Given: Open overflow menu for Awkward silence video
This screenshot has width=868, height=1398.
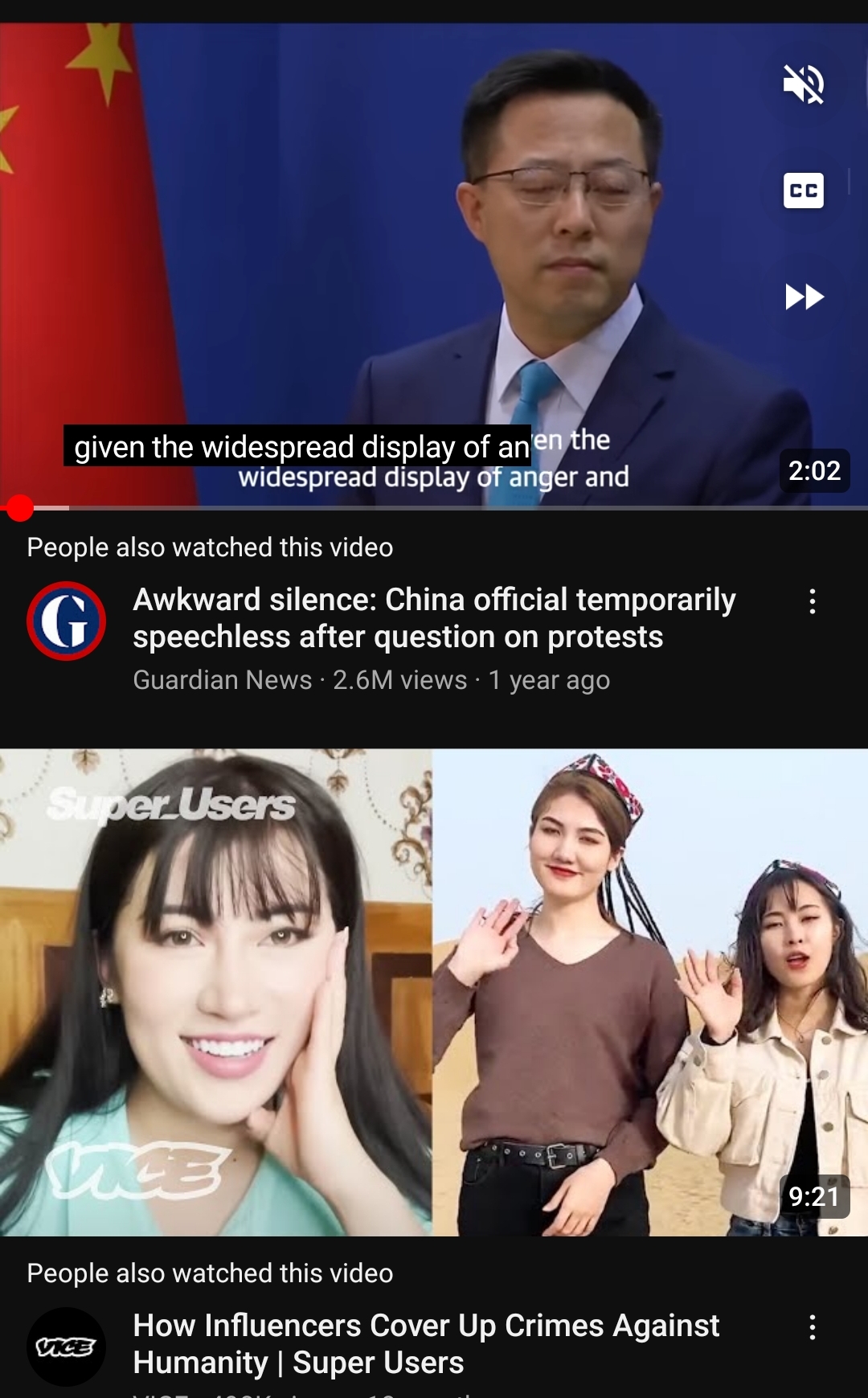Looking at the screenshot, I should [813, 601].
